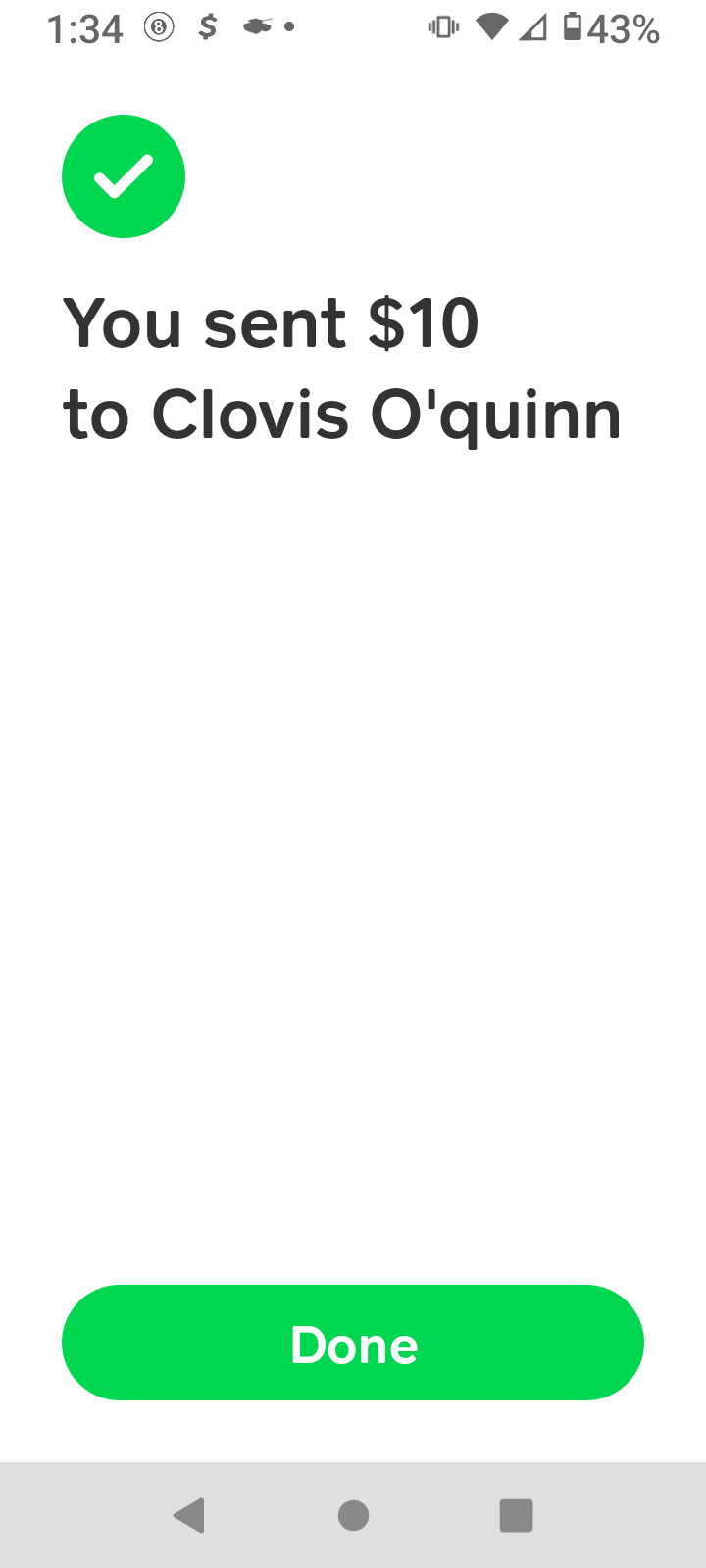Open recent apps from the navigation bar
The height and width of the screenshot is (1568, 706).
[x=516, y=1515]
